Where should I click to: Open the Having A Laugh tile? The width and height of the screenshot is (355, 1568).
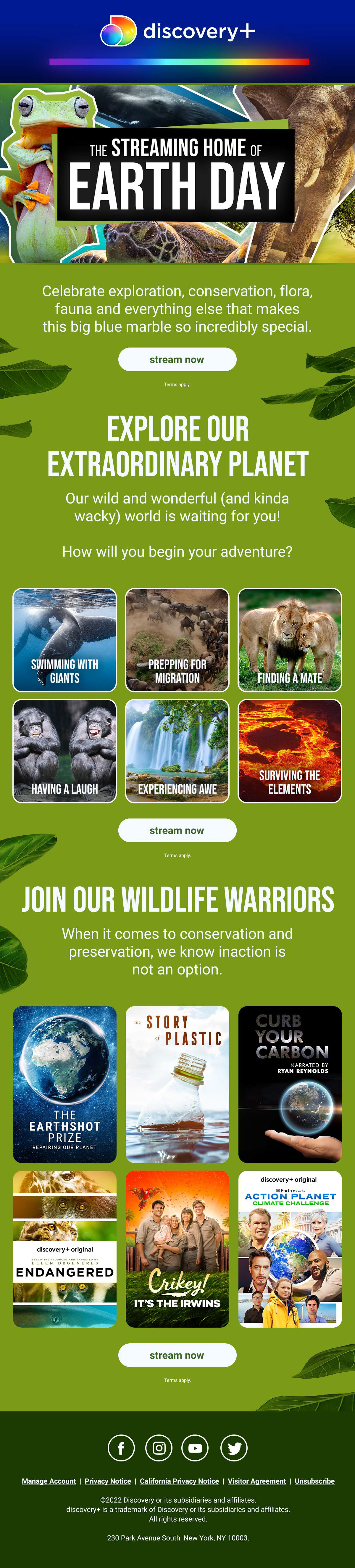[x=64, y=750]
